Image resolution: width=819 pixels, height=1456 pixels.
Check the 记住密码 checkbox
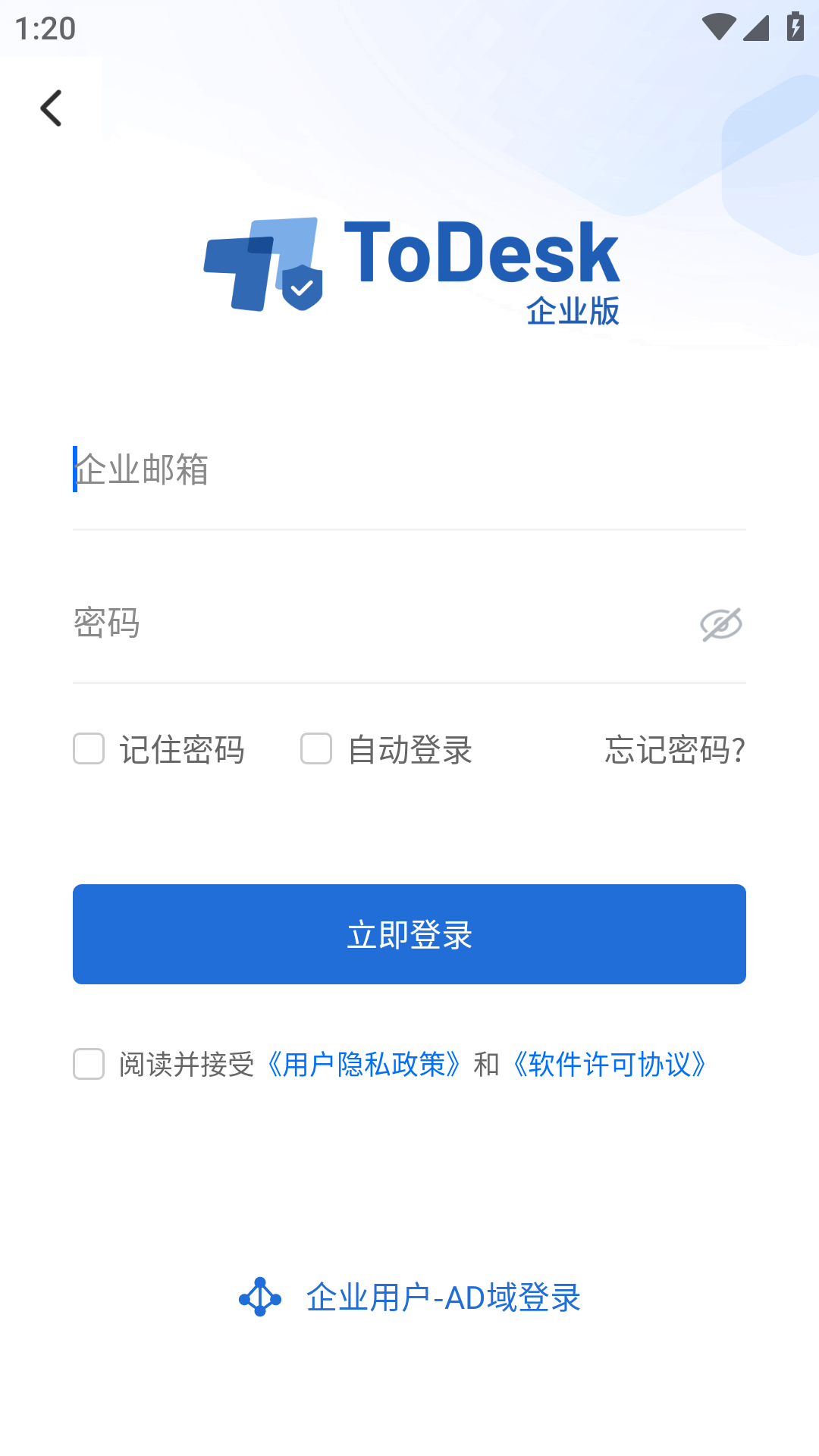click(x=89, y=748)
